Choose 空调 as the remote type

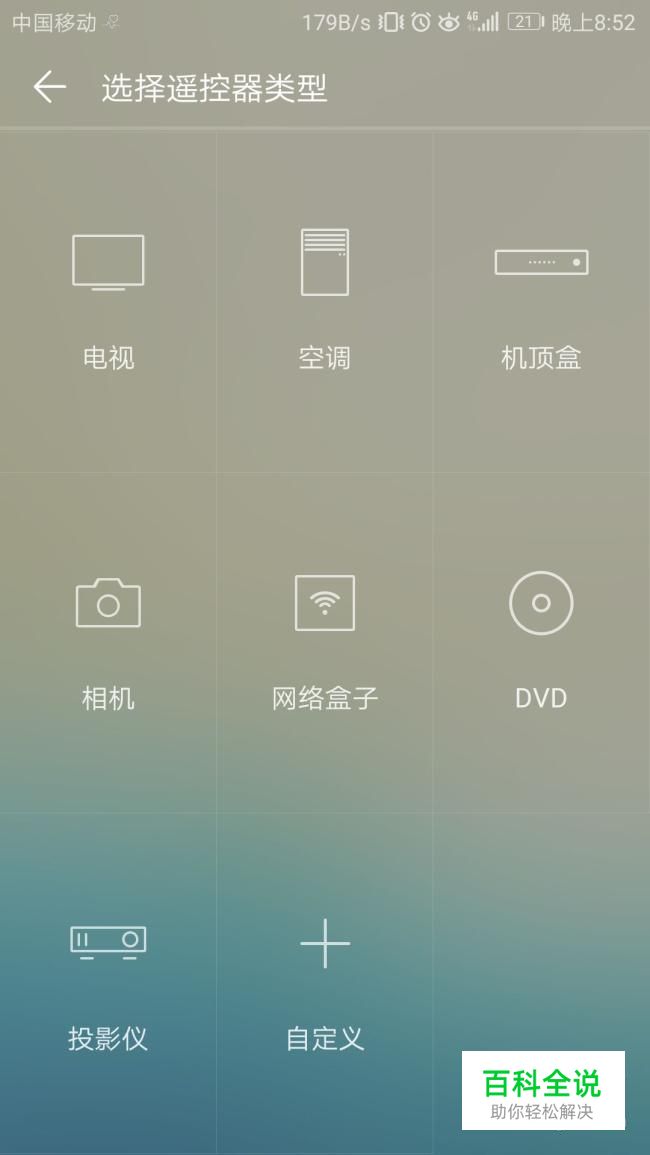[x=324, y=303]
